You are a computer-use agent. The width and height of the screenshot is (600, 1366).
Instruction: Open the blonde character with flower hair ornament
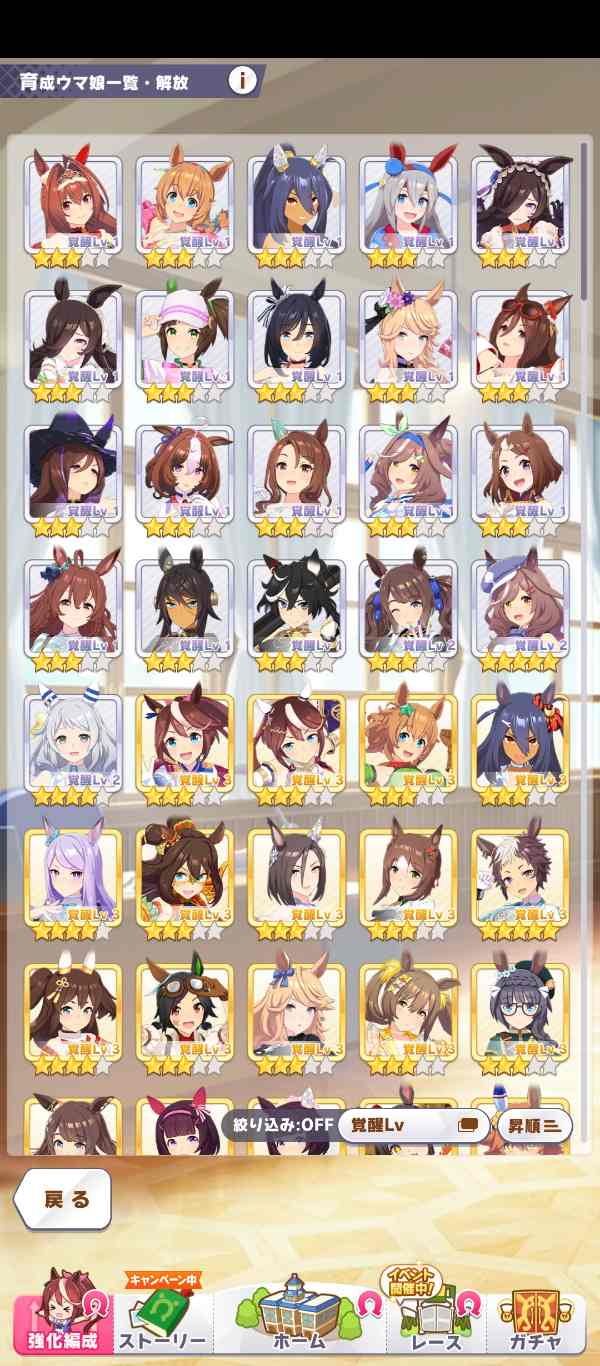click(408, 340)
